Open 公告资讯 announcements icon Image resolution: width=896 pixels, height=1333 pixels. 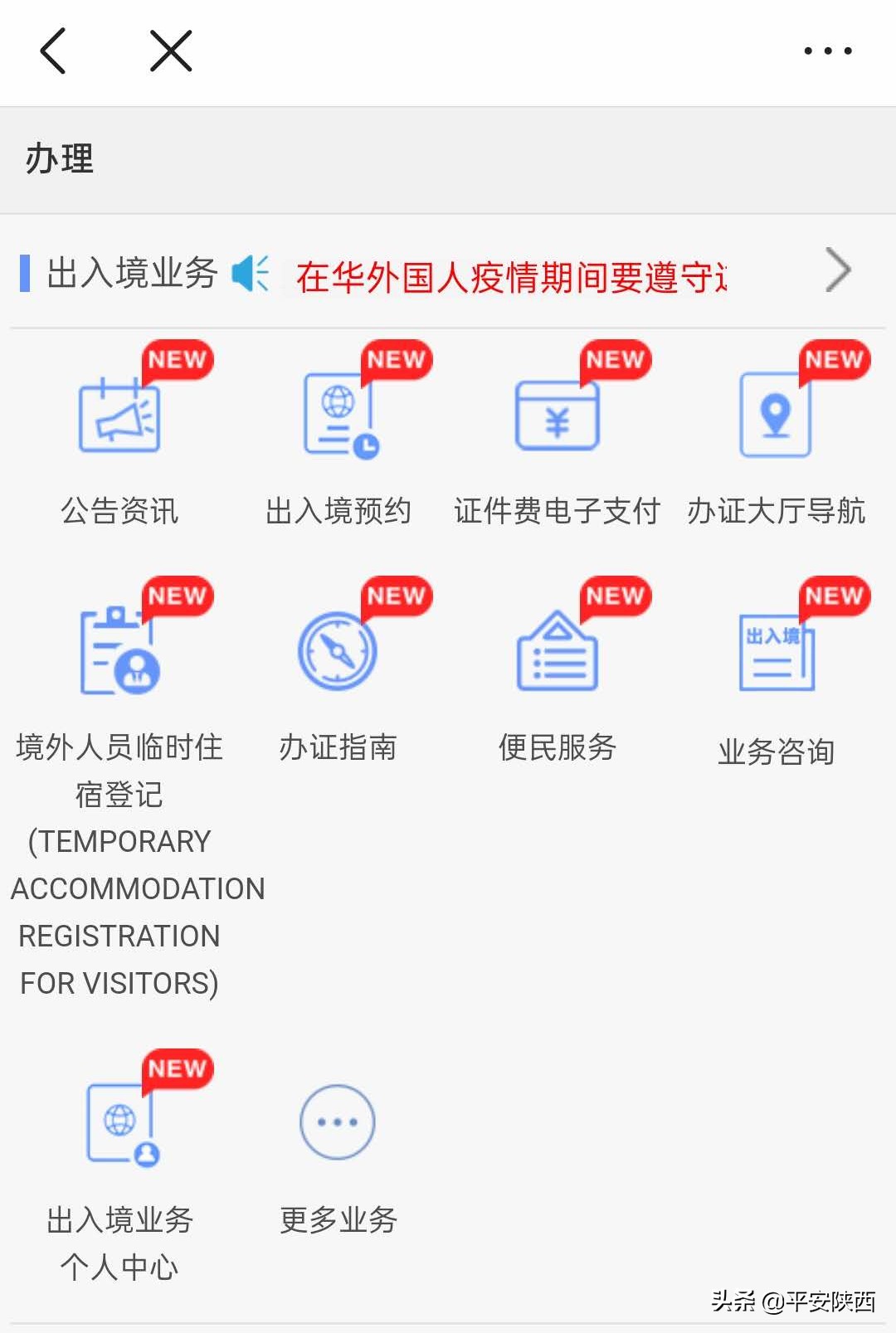coord(119,419)
